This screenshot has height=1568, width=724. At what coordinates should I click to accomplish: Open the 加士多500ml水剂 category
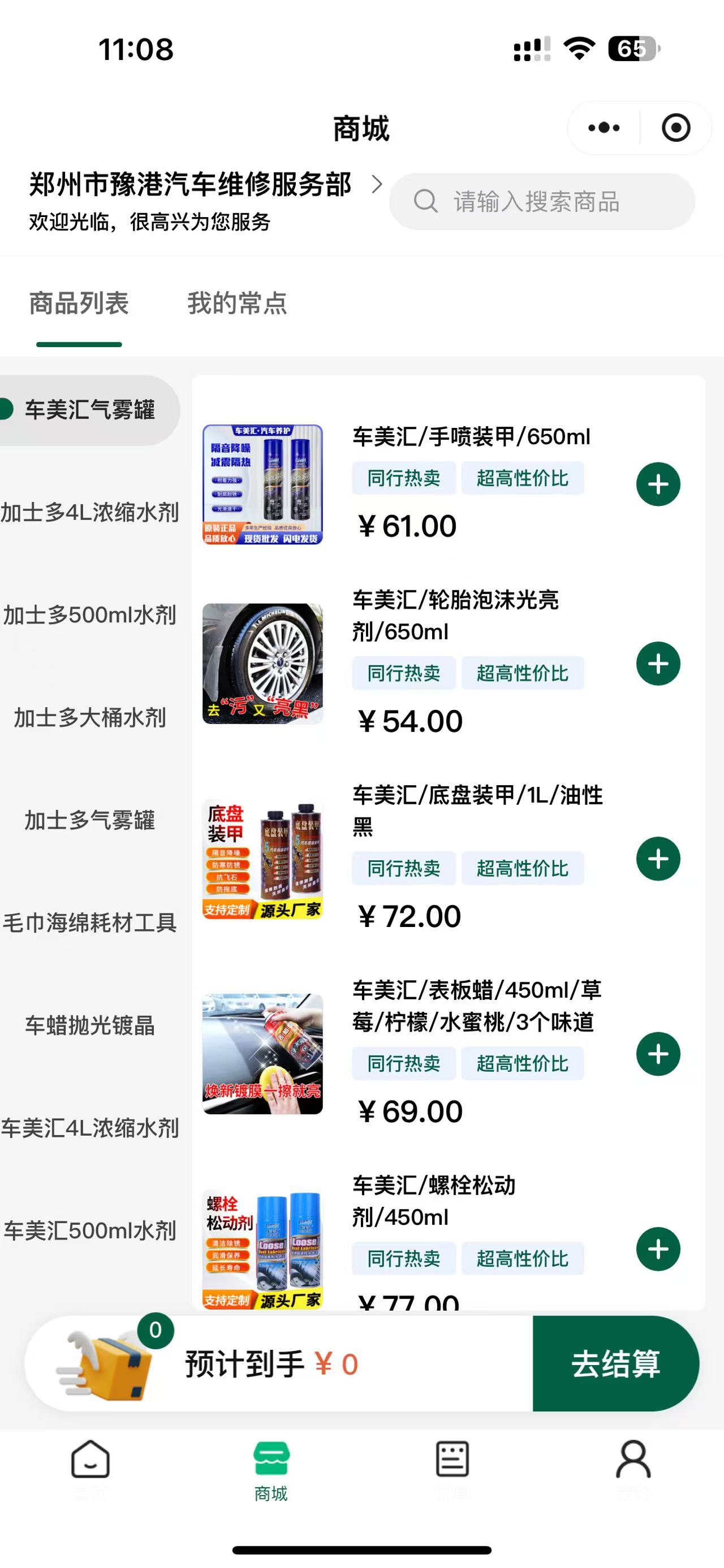(90, 615)
